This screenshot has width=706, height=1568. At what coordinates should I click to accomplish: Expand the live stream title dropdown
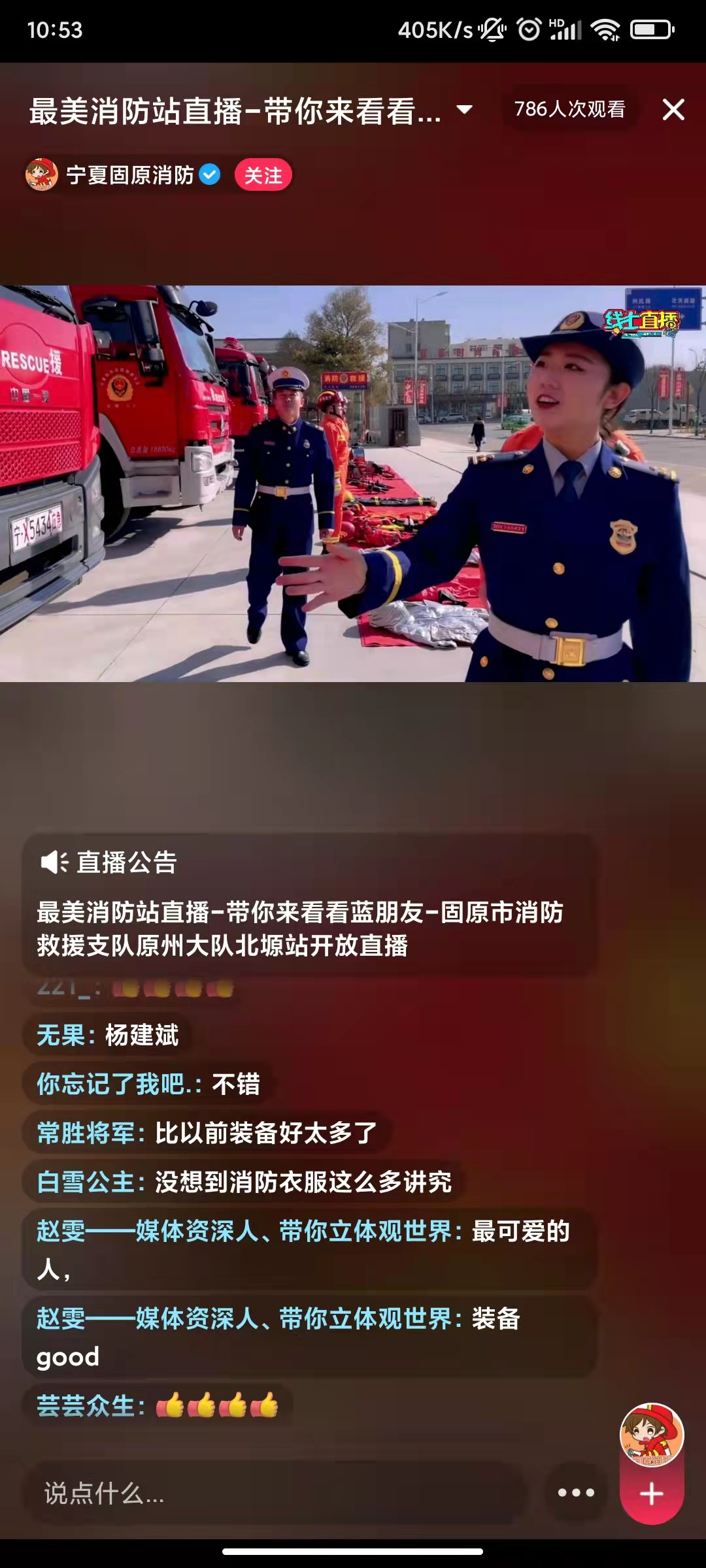[x=464, y=110]
